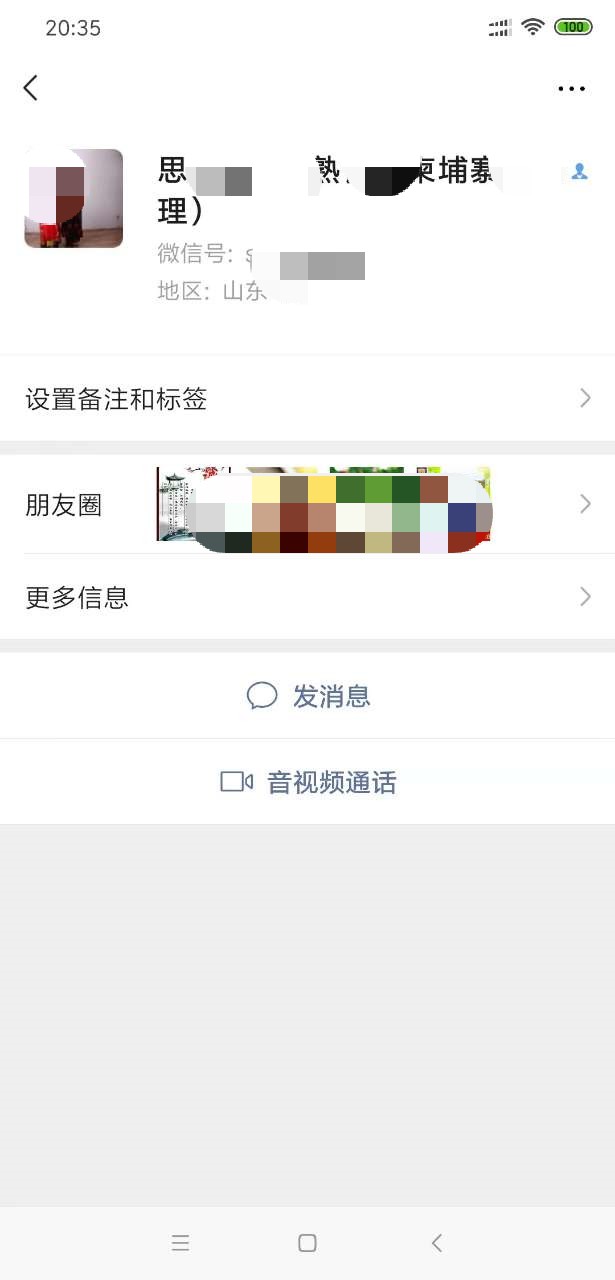Screen dimensions: 615x1280
Task: Open recent apps from system navigation bar
Action: point(180,1243)
